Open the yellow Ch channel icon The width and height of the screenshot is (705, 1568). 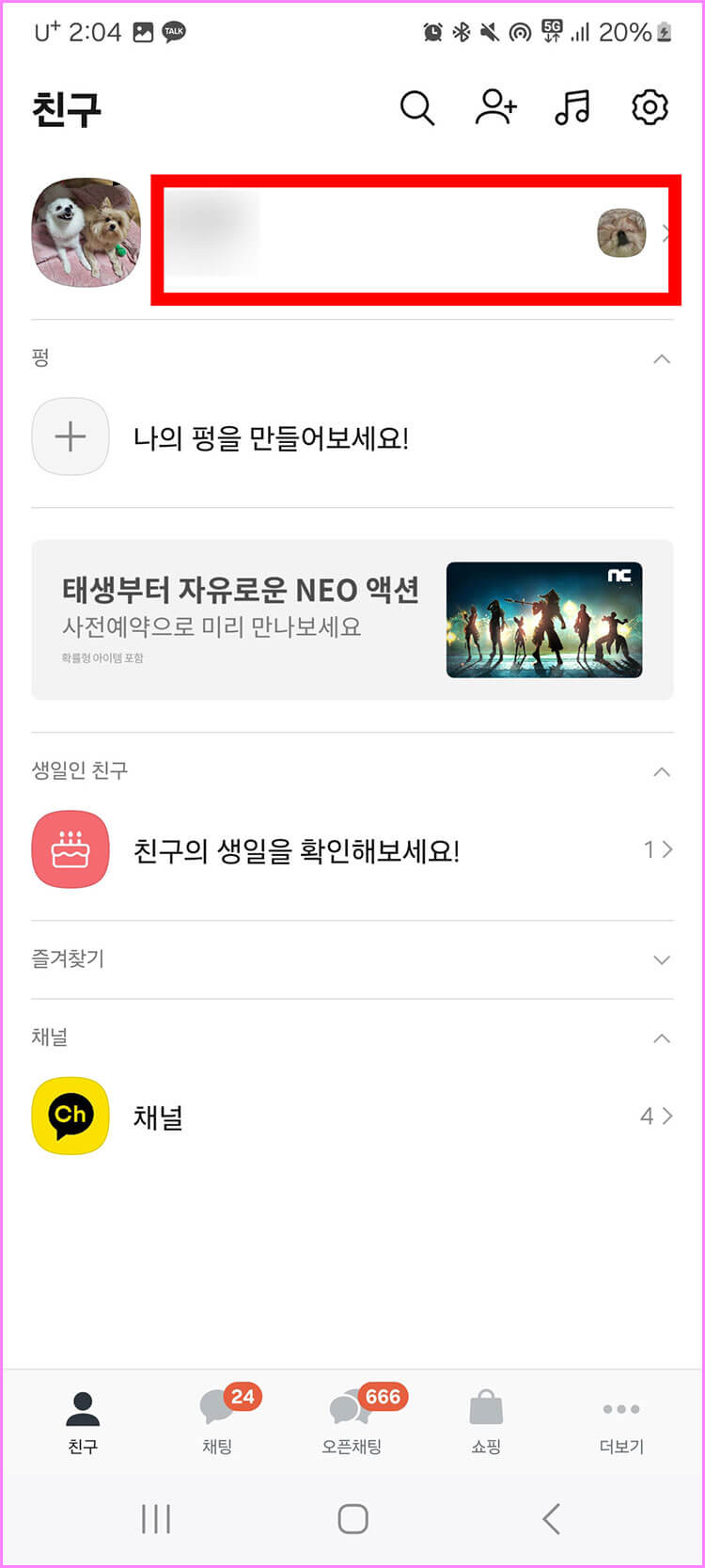pos(70,1115)
